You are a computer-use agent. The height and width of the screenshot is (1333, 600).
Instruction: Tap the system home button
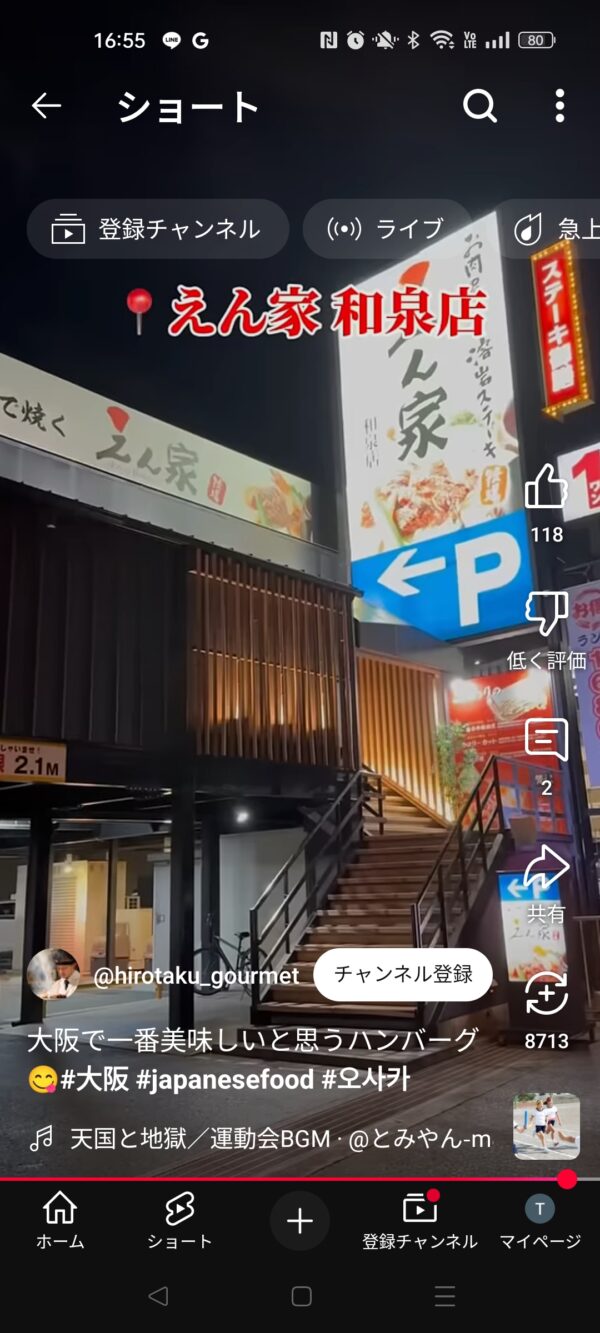click(301, 1296)
